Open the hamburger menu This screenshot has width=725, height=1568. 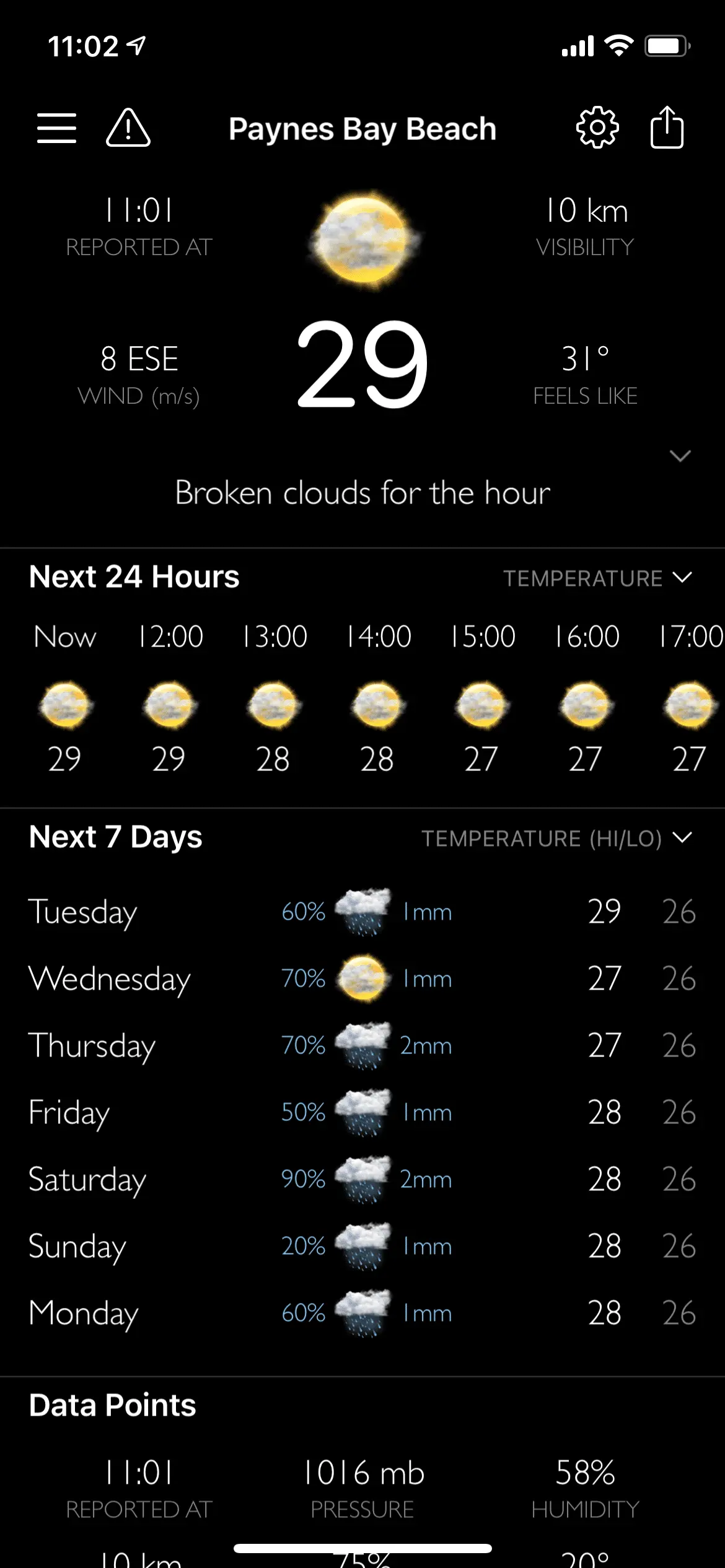56,128
